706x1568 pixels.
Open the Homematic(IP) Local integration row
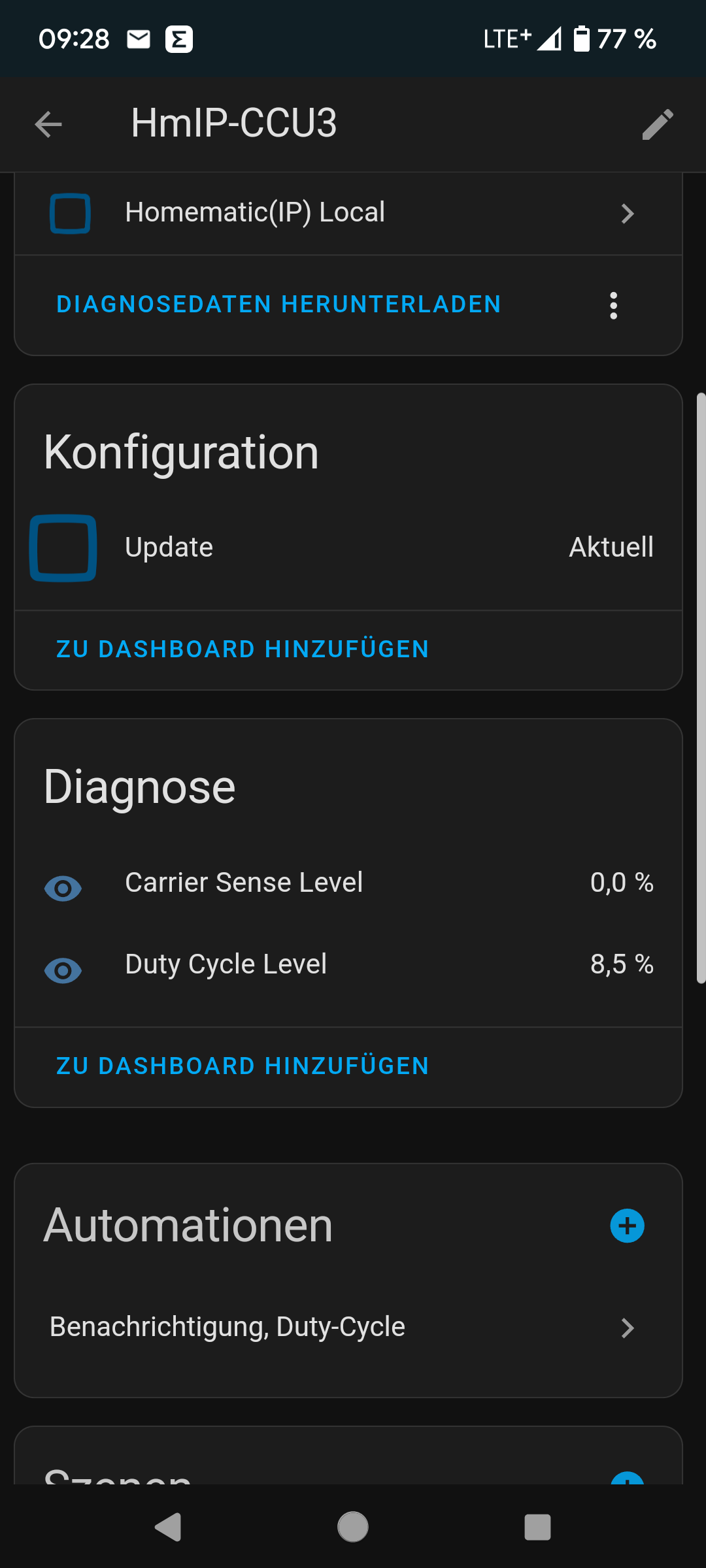348,213
